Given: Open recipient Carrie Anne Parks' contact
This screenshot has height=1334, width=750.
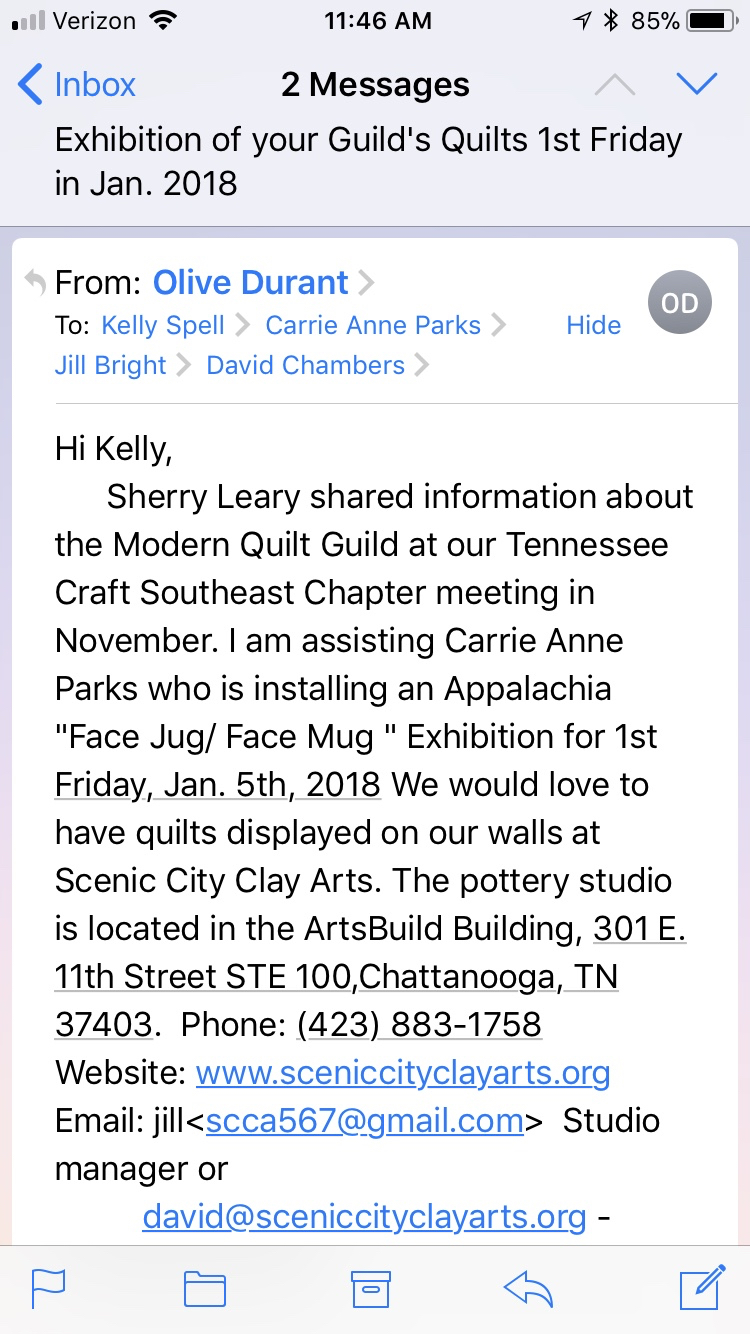Looking at the screenshot, I should click(373, 325).
